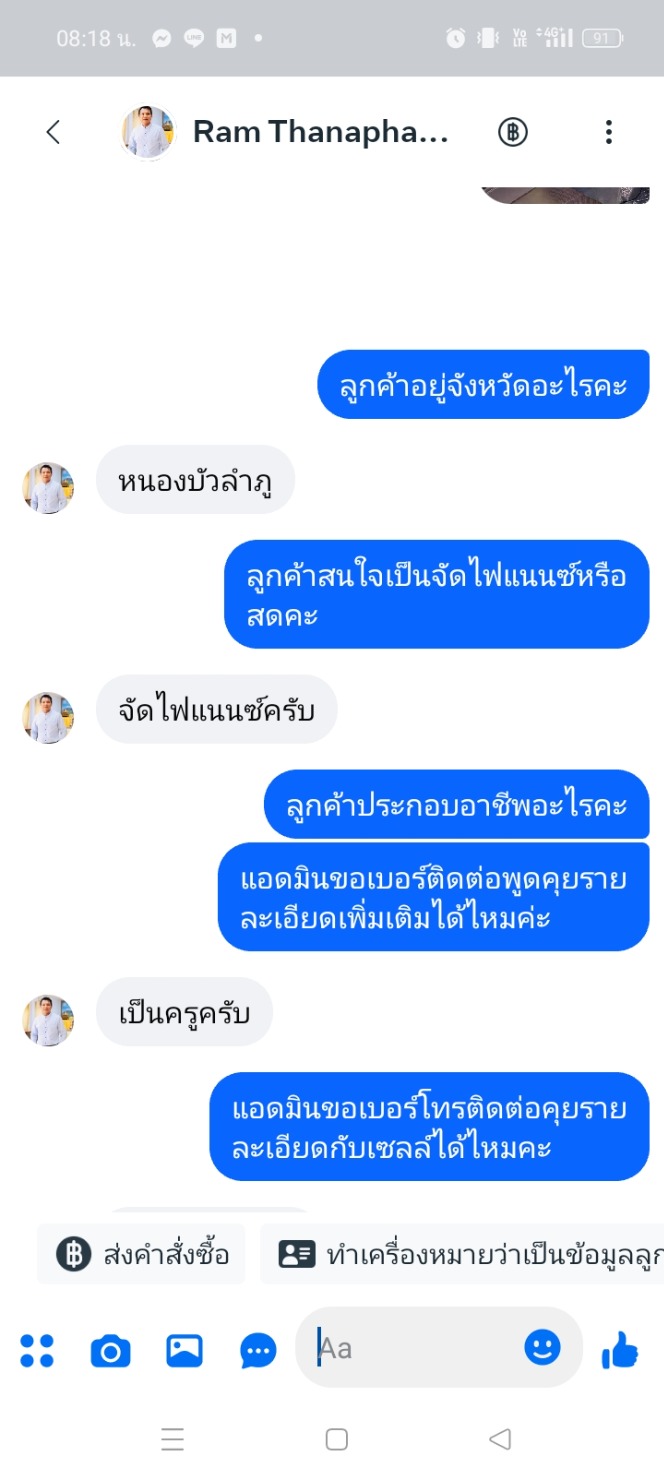Open the camera to take a photo
Screen dimensions: 664x1480
point(110,1351)
